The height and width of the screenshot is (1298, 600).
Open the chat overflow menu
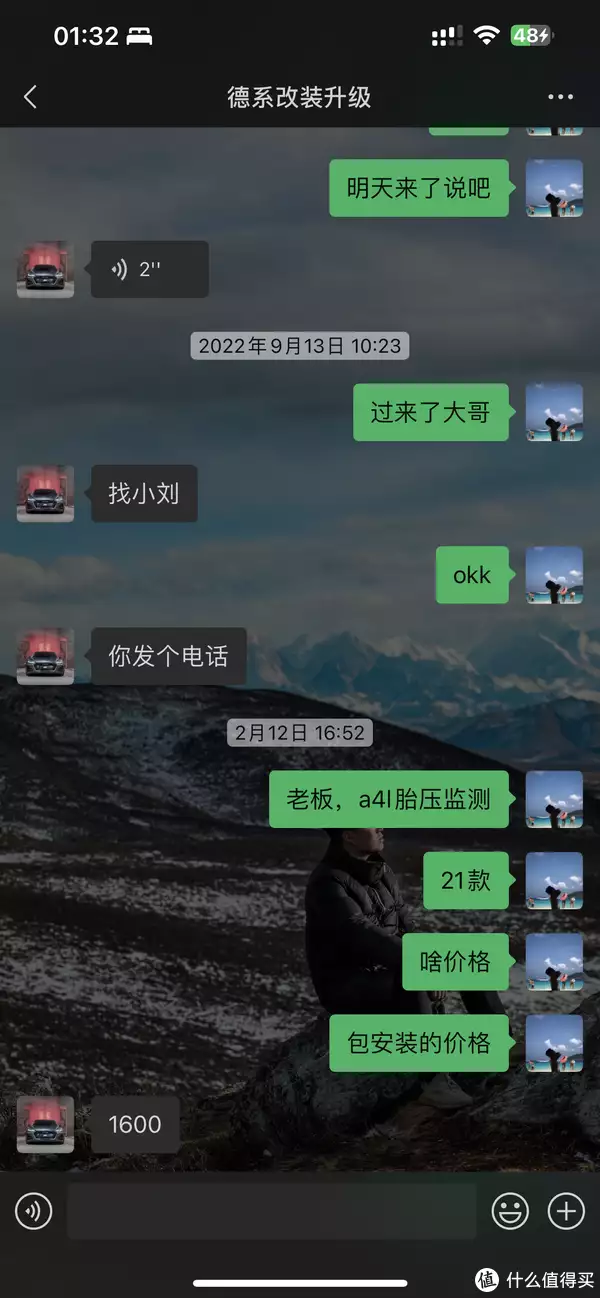coord(561,97)
